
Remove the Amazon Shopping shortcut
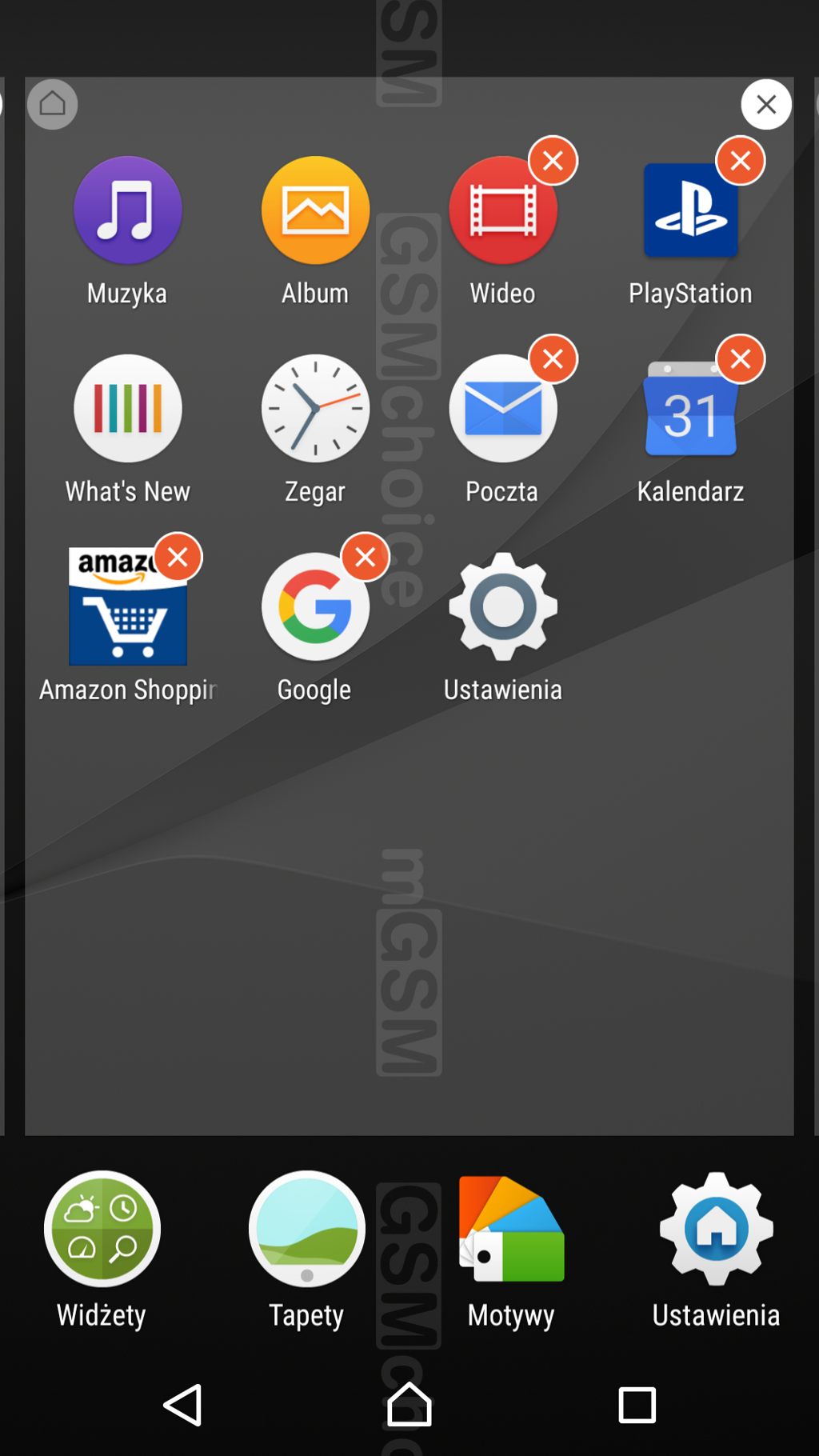click(178, 557)
